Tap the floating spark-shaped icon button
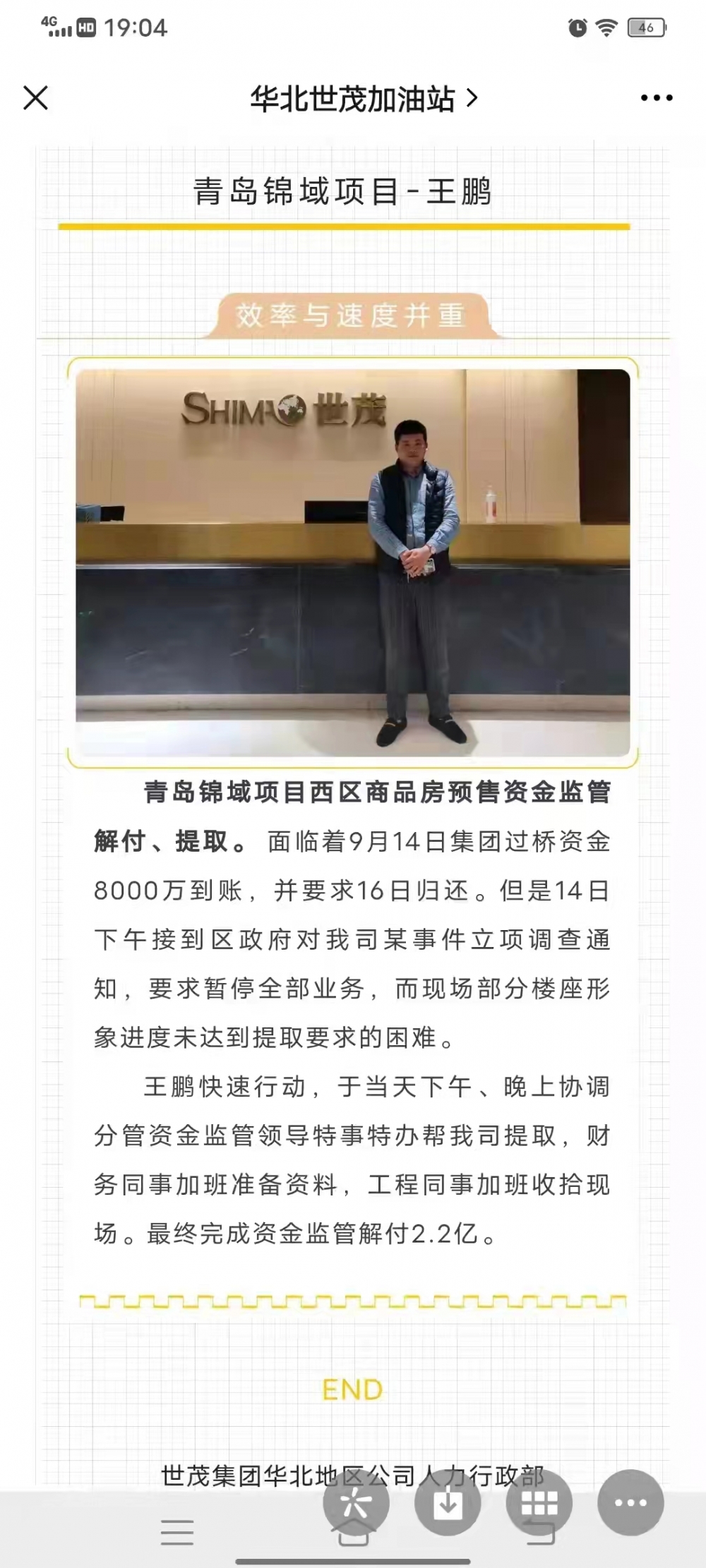Screen dimensions: 706x1568 pos(356,1502)
